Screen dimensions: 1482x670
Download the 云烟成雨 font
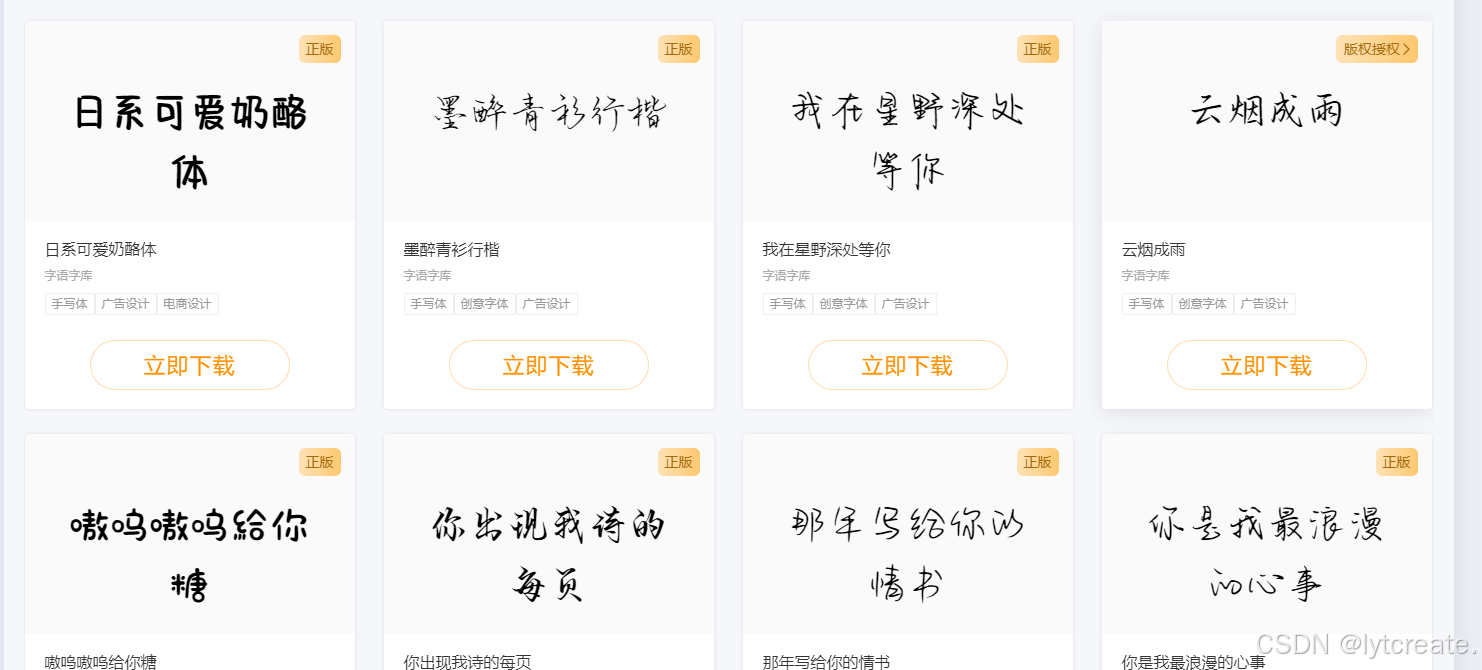1266,365
